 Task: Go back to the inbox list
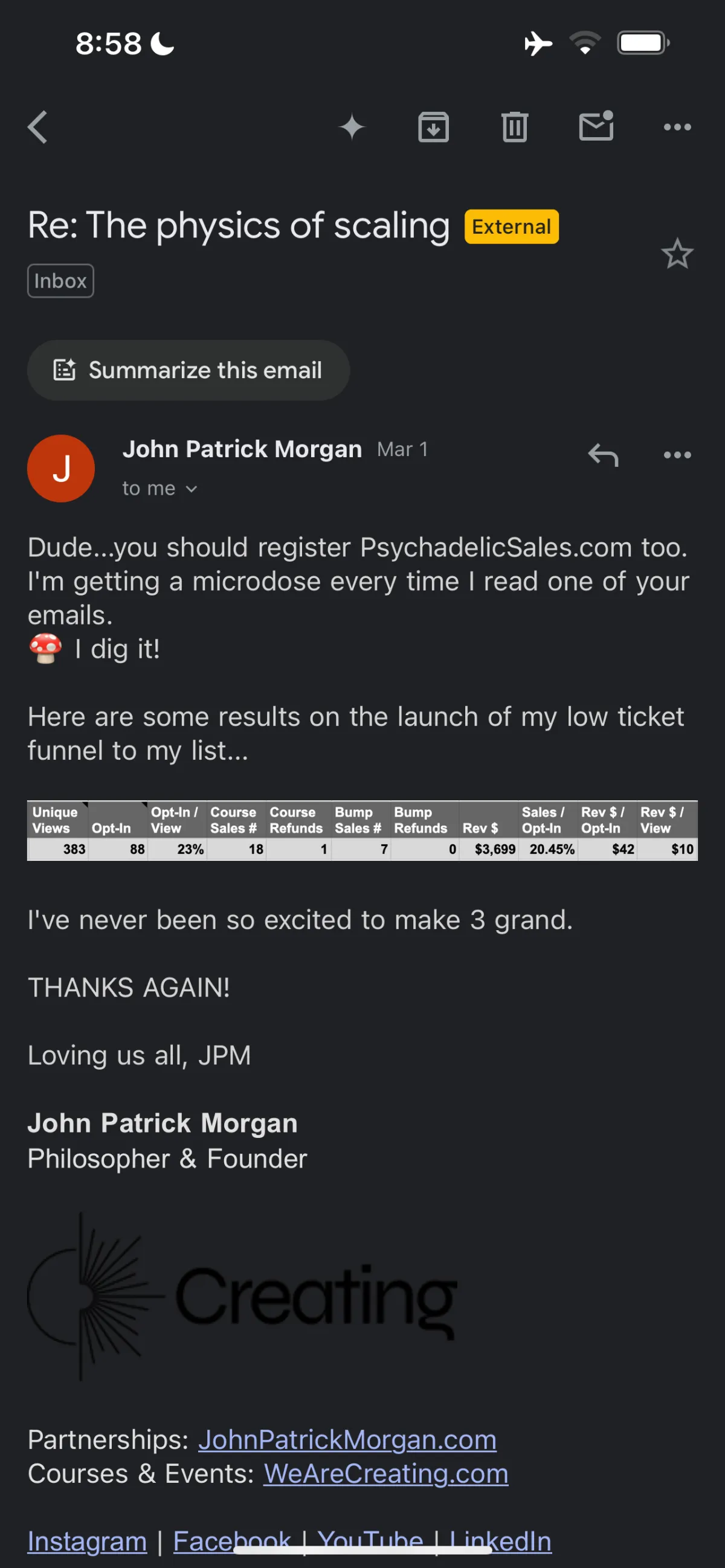[37, 127]
